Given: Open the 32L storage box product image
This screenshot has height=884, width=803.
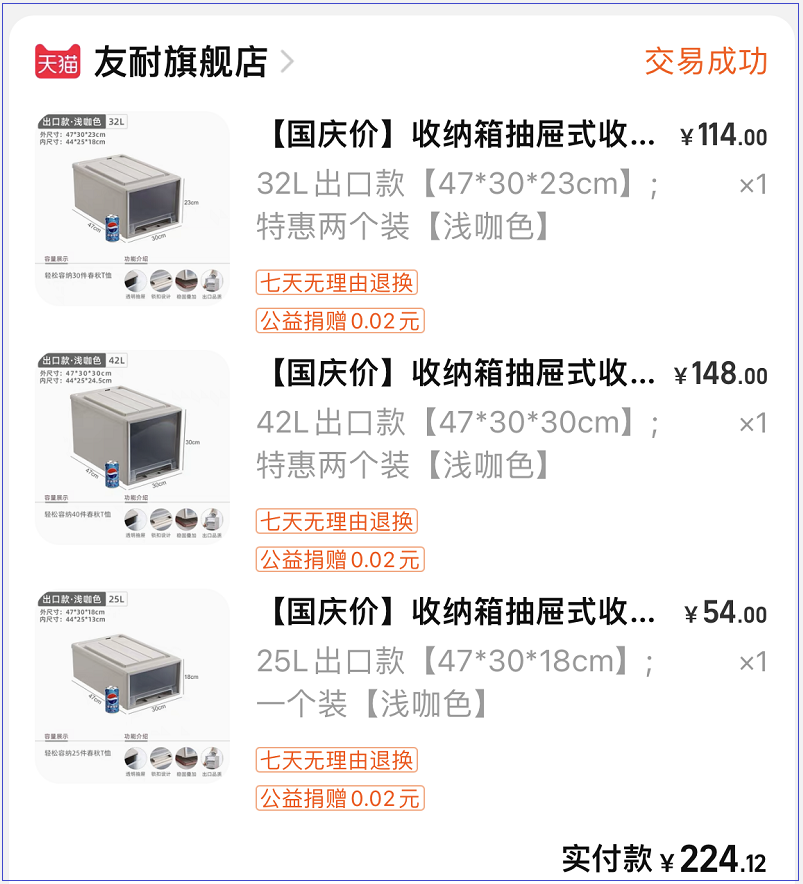Looking at the screenshot, I should (x=133, y=208).
